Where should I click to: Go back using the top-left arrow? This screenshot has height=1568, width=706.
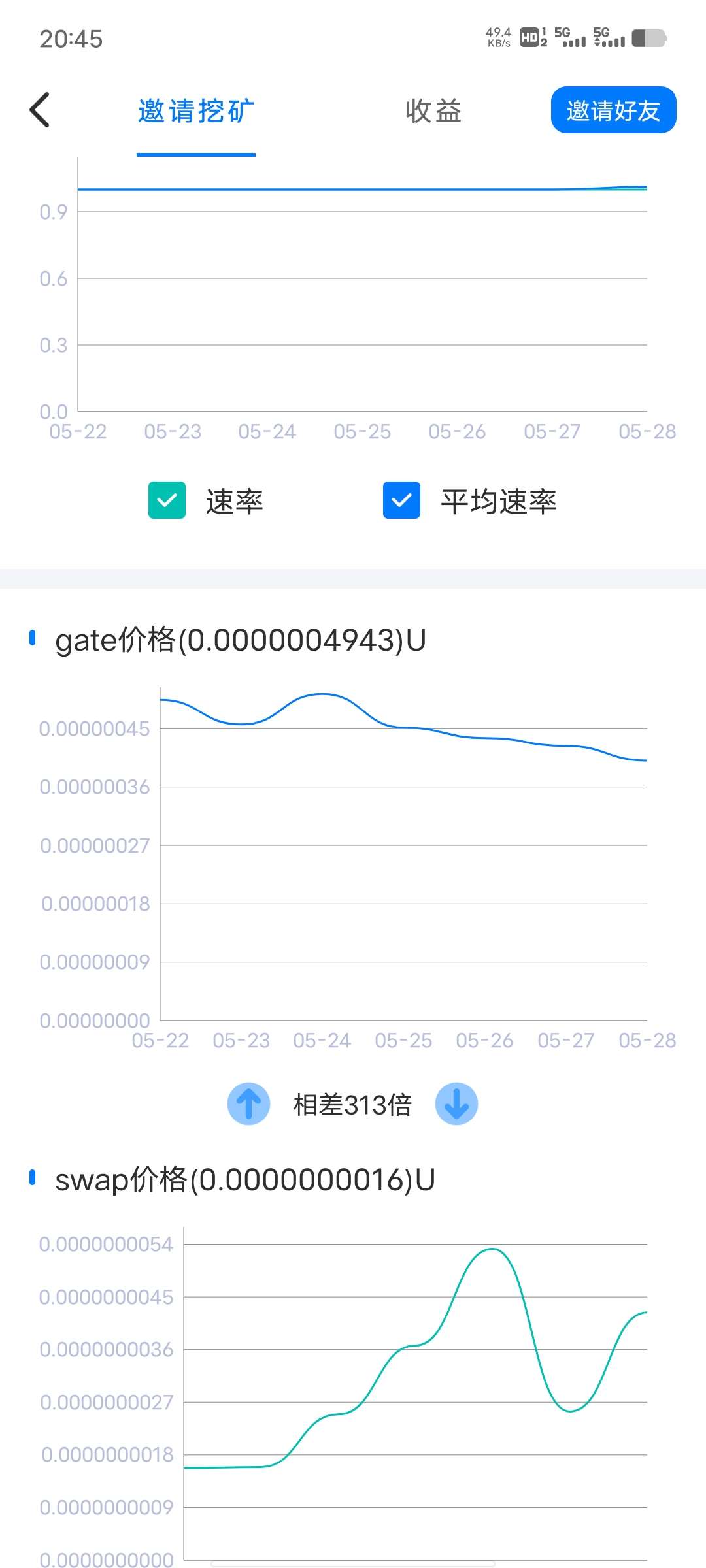(40, 110)
